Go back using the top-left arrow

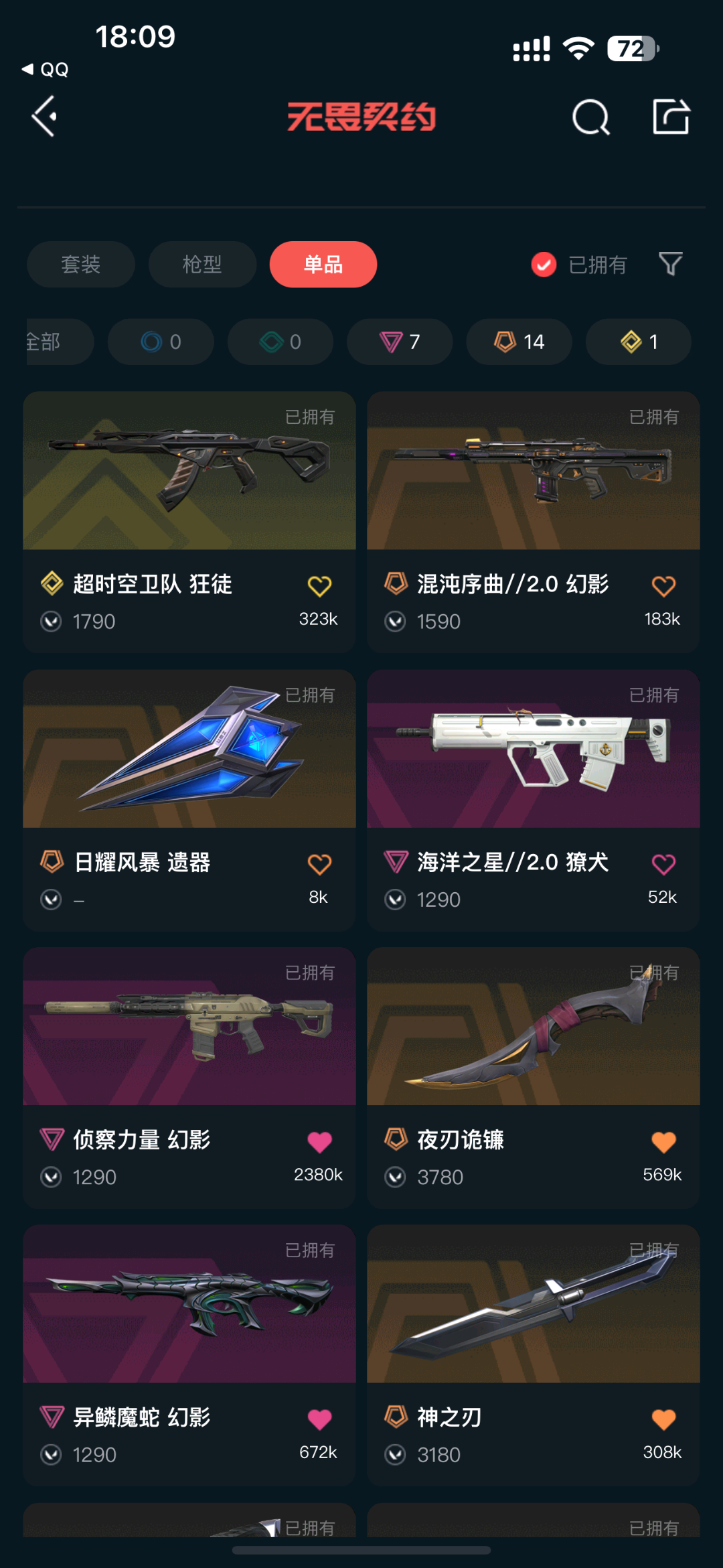pos(44,117)
